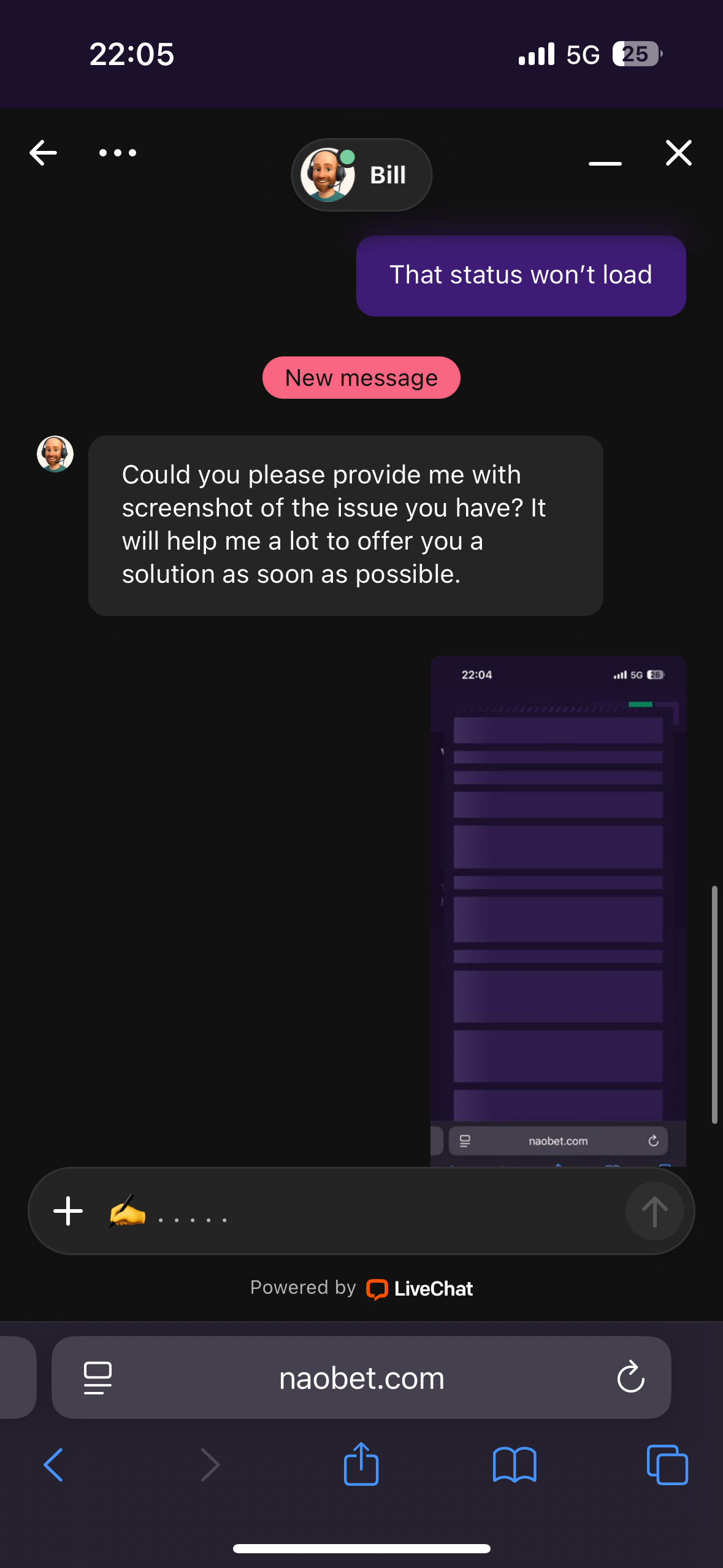Go back in the chat widget

click(x=43, y=153)
